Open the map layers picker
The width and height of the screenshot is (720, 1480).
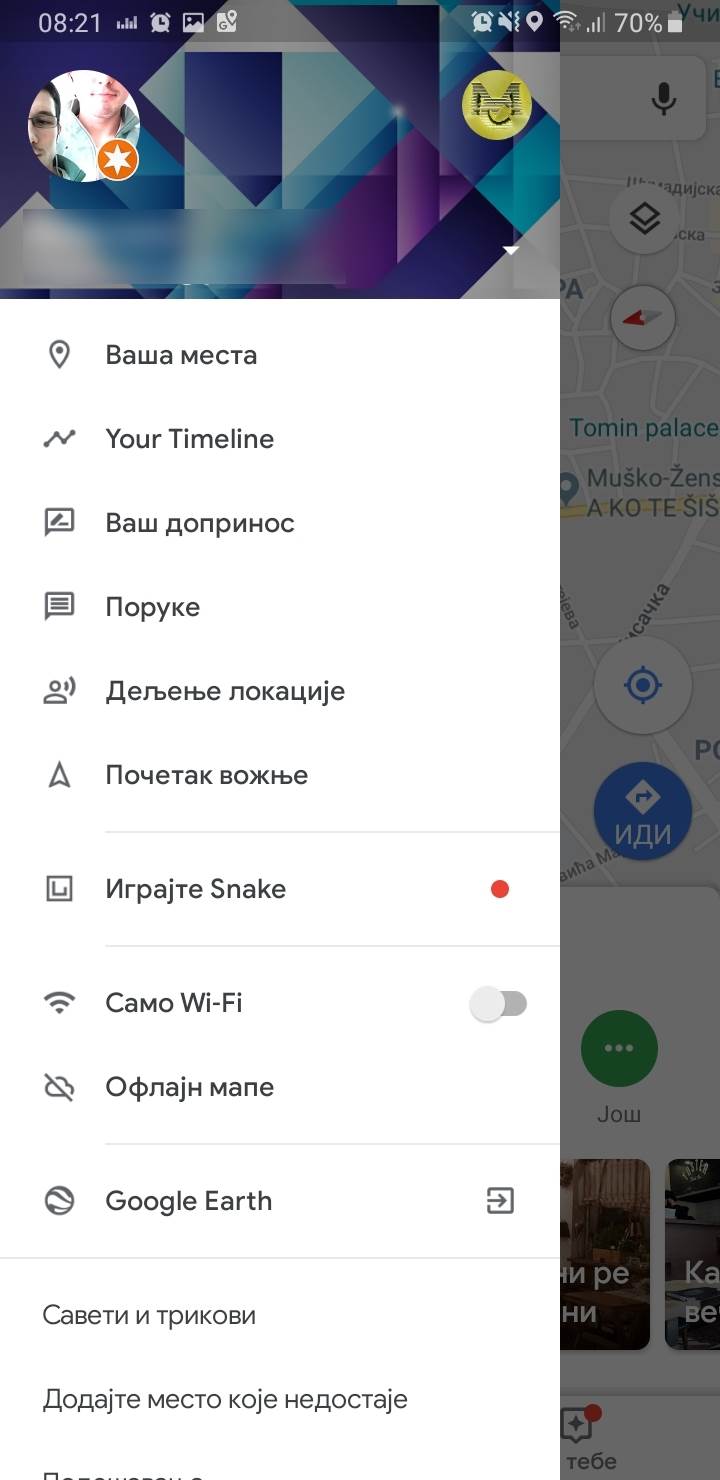click(643, 215)
